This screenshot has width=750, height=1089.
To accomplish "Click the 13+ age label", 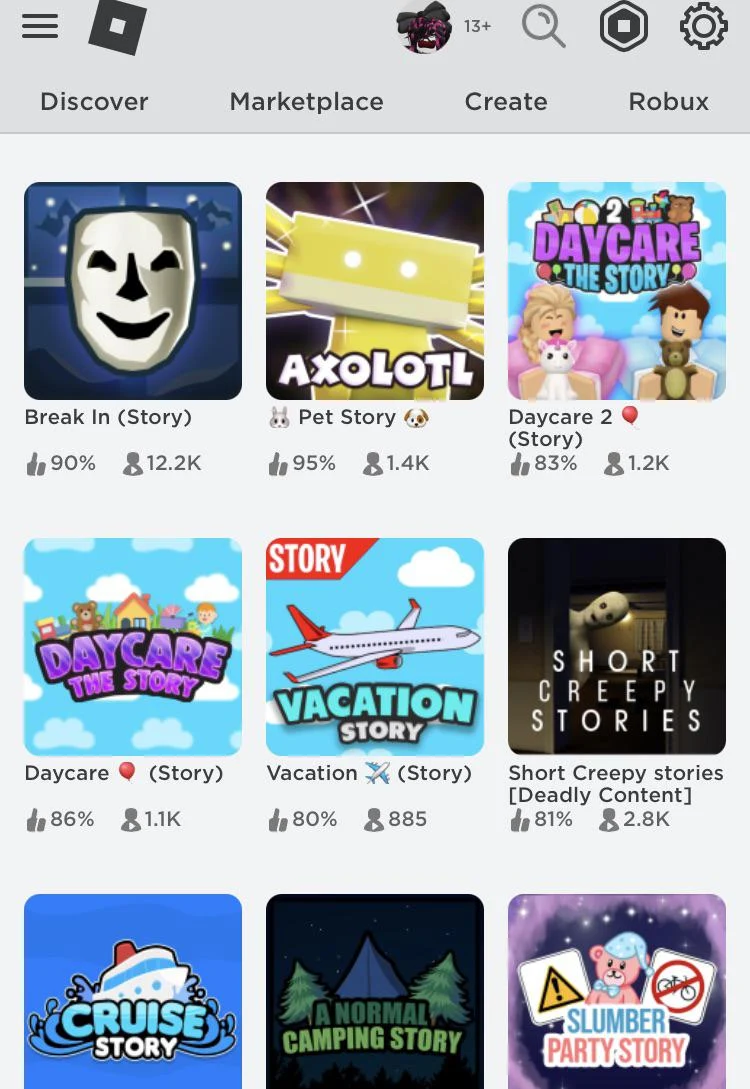I will (477, 26).
